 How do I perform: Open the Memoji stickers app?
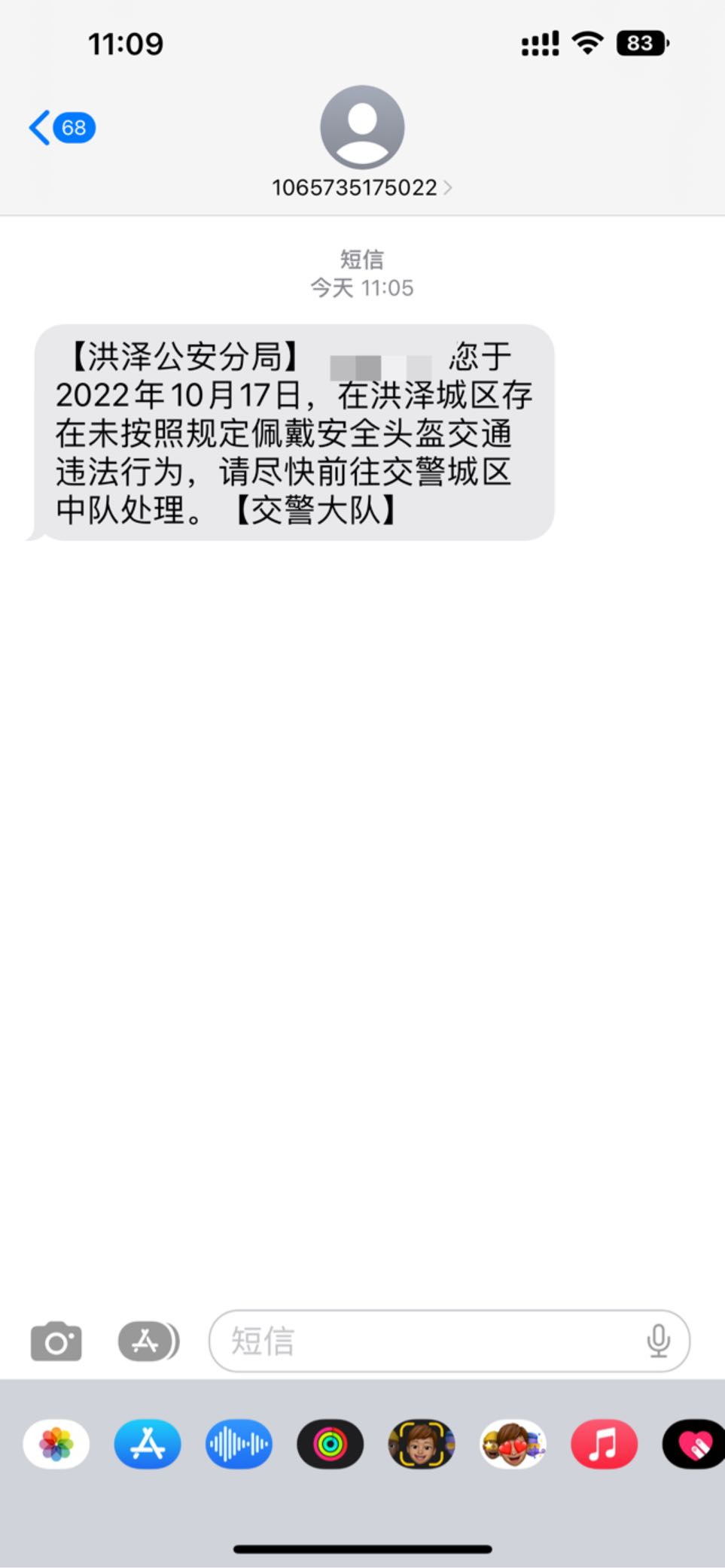513,1444
